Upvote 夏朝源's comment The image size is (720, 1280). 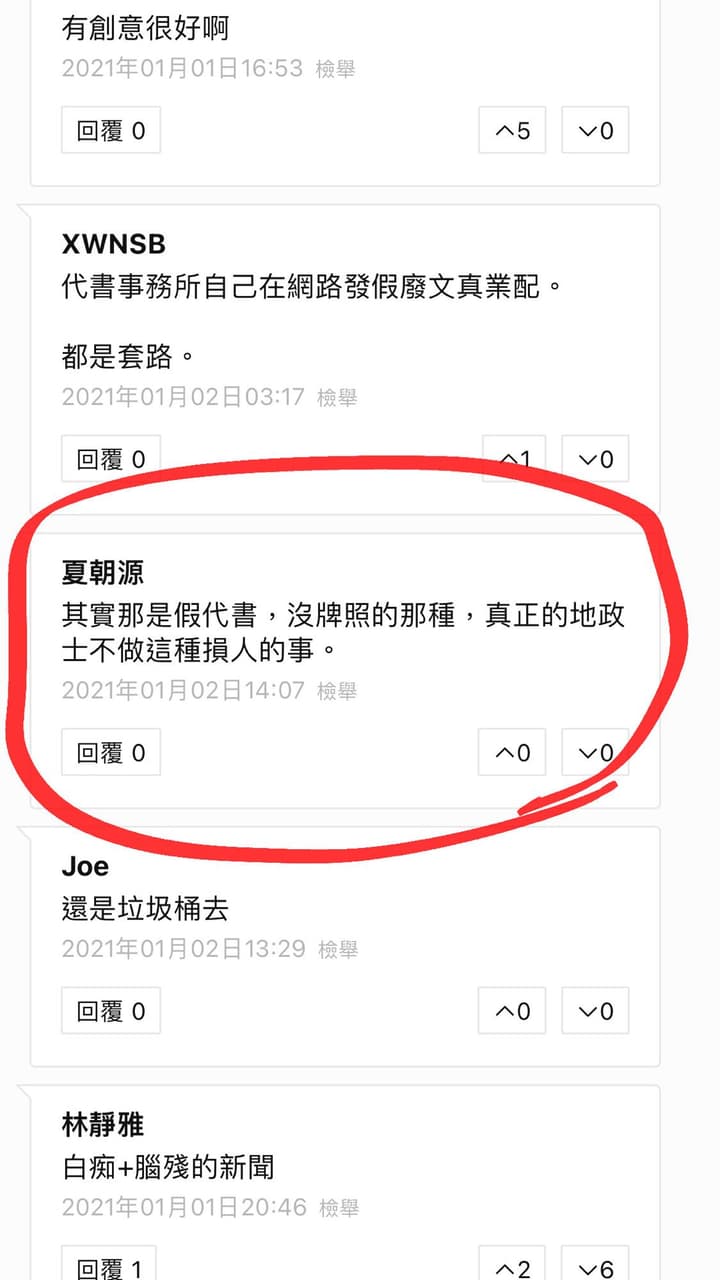tap(512, 752)
